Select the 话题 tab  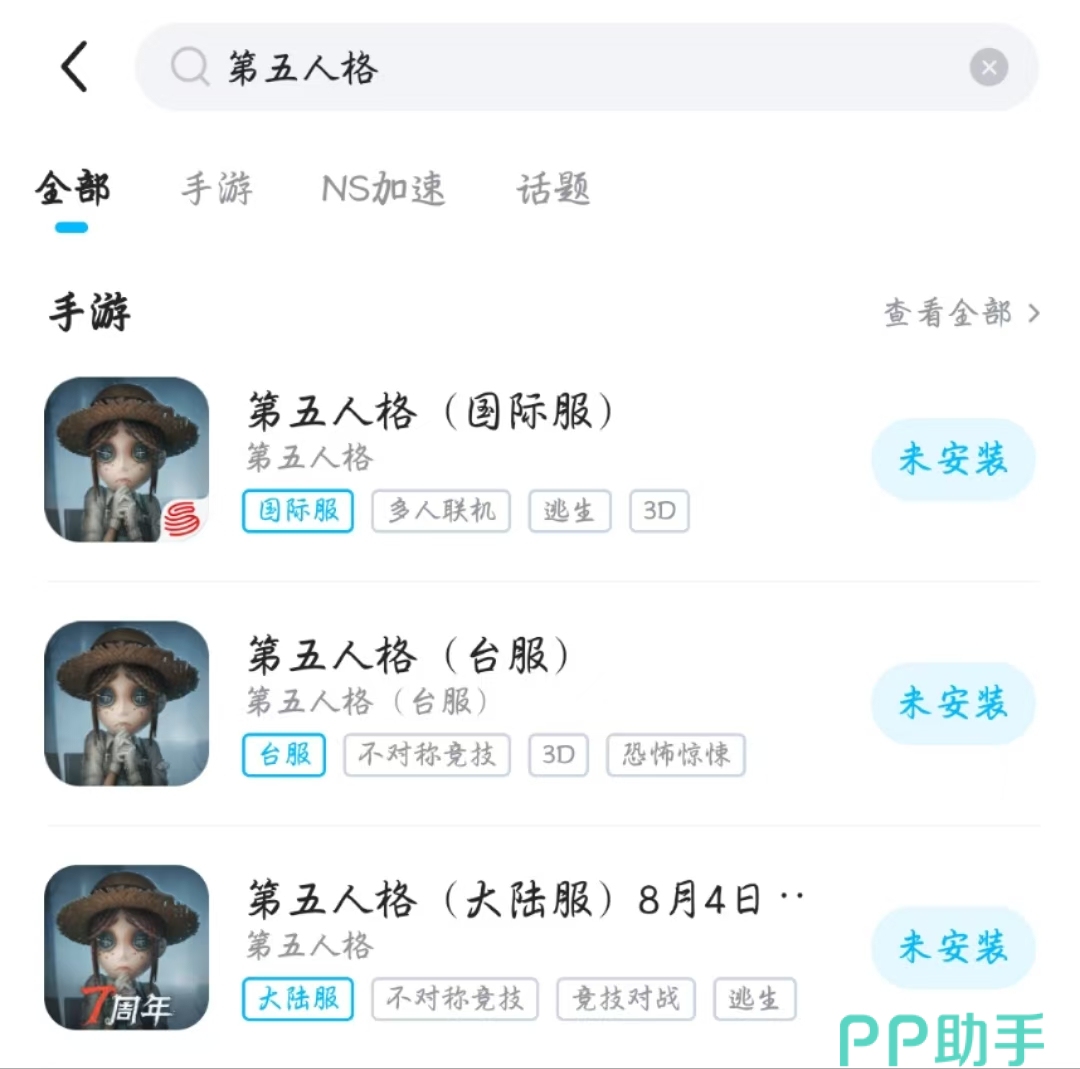(x=553, y=189)
